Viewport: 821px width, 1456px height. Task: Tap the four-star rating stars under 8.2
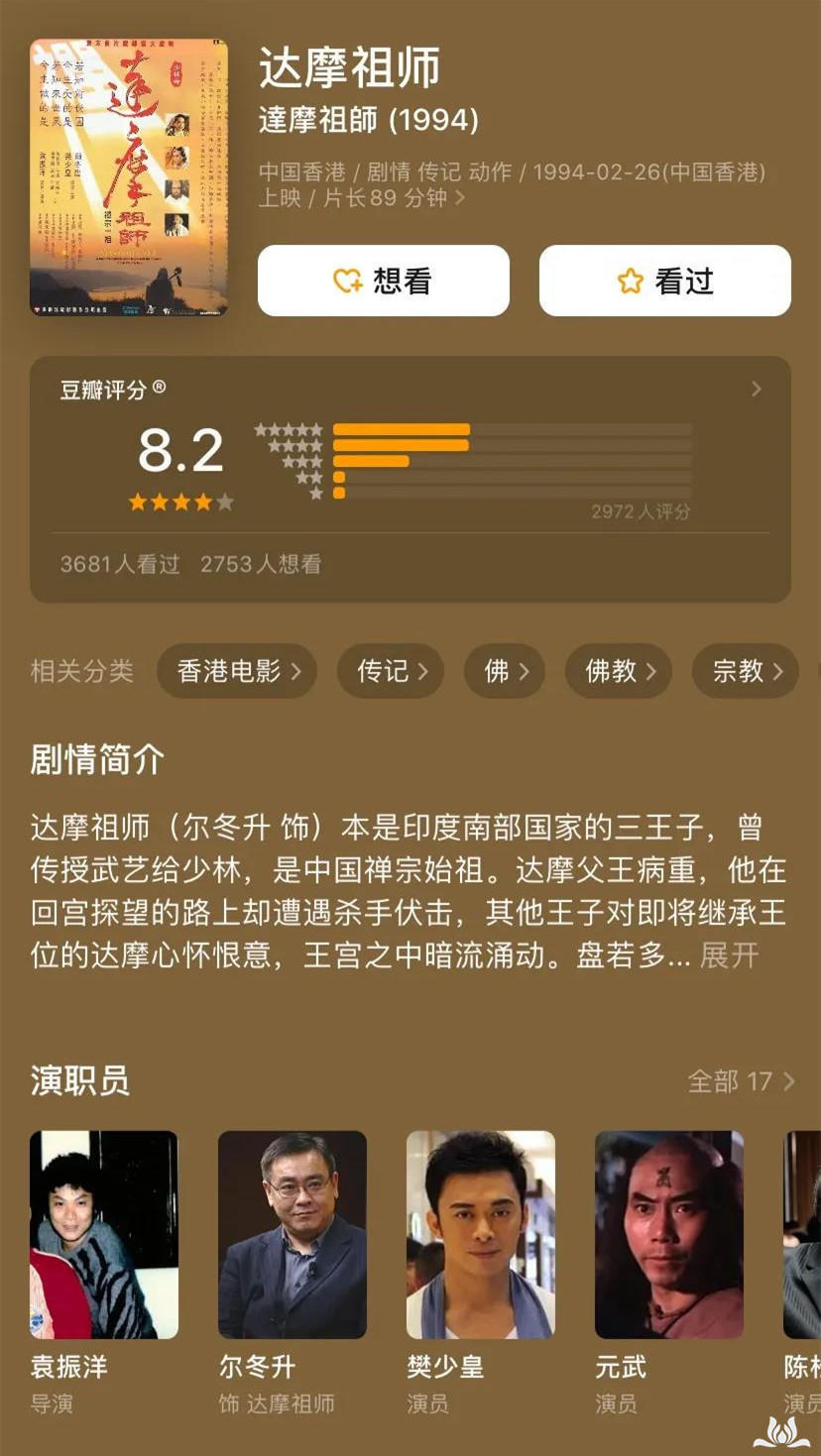pos(180,502)
